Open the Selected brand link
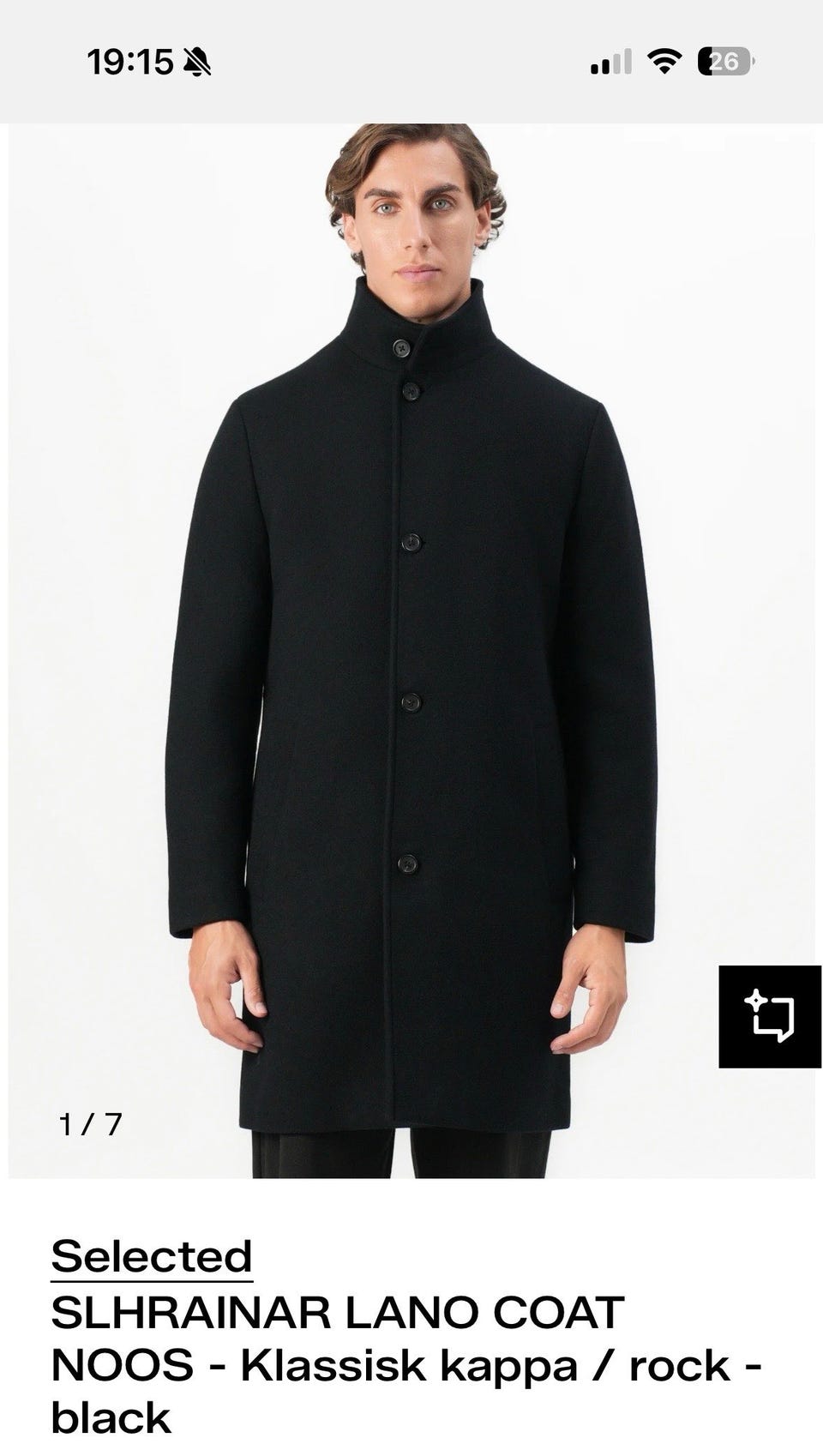This screenshot has height=1456, width=823. pyautogui.click(x=152, y=1257)
